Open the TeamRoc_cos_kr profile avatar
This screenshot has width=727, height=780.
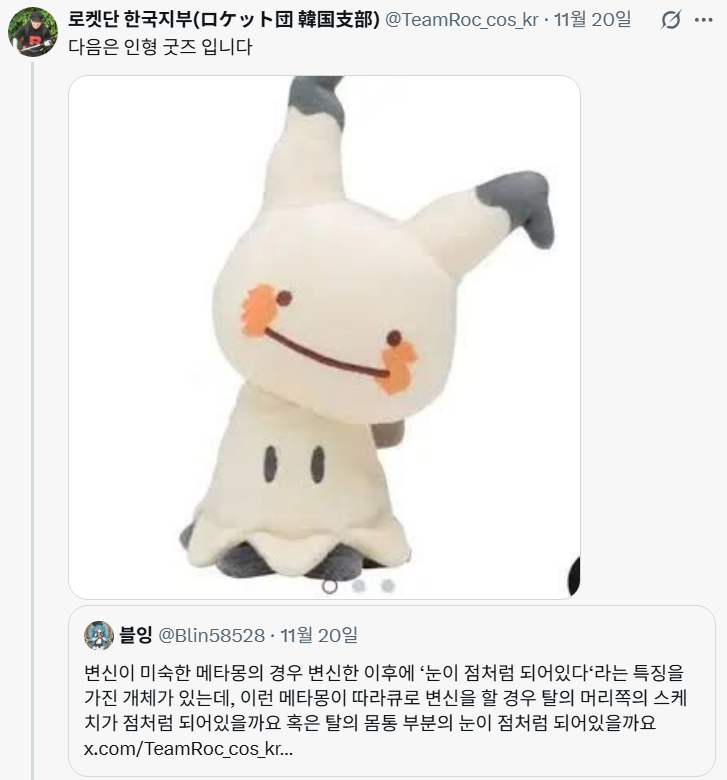33,32
